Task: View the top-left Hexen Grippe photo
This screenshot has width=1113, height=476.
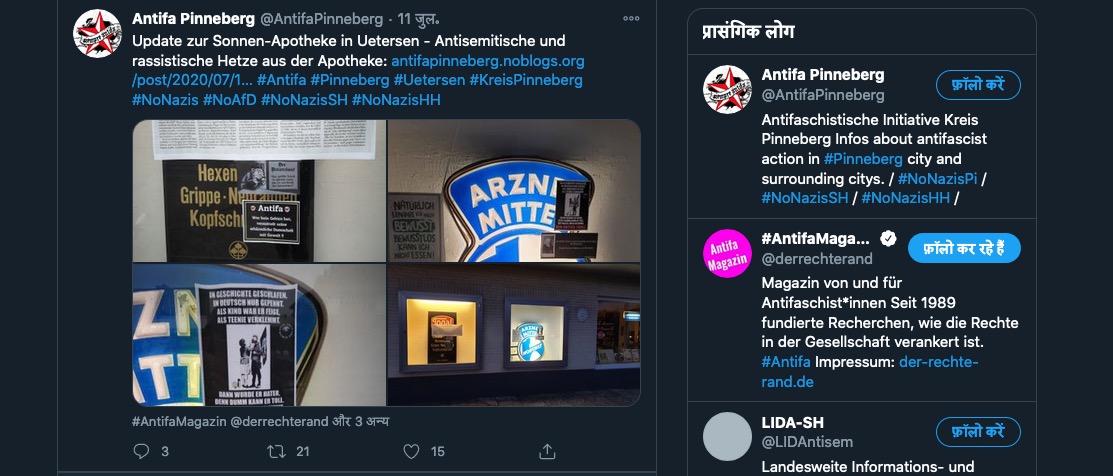Action: click(259, 190)
